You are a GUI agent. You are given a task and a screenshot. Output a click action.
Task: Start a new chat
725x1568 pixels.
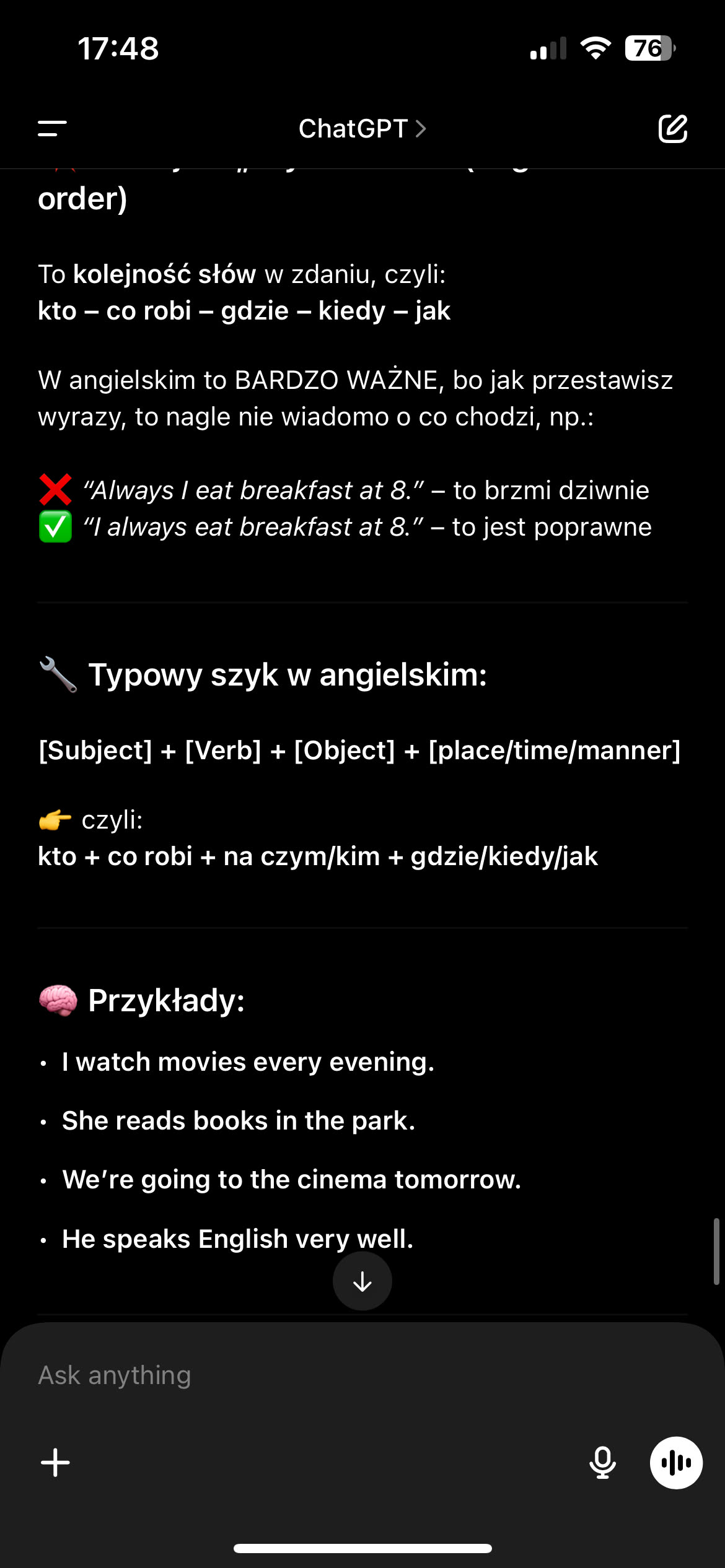pyautogui.click(x=672, y=129)
